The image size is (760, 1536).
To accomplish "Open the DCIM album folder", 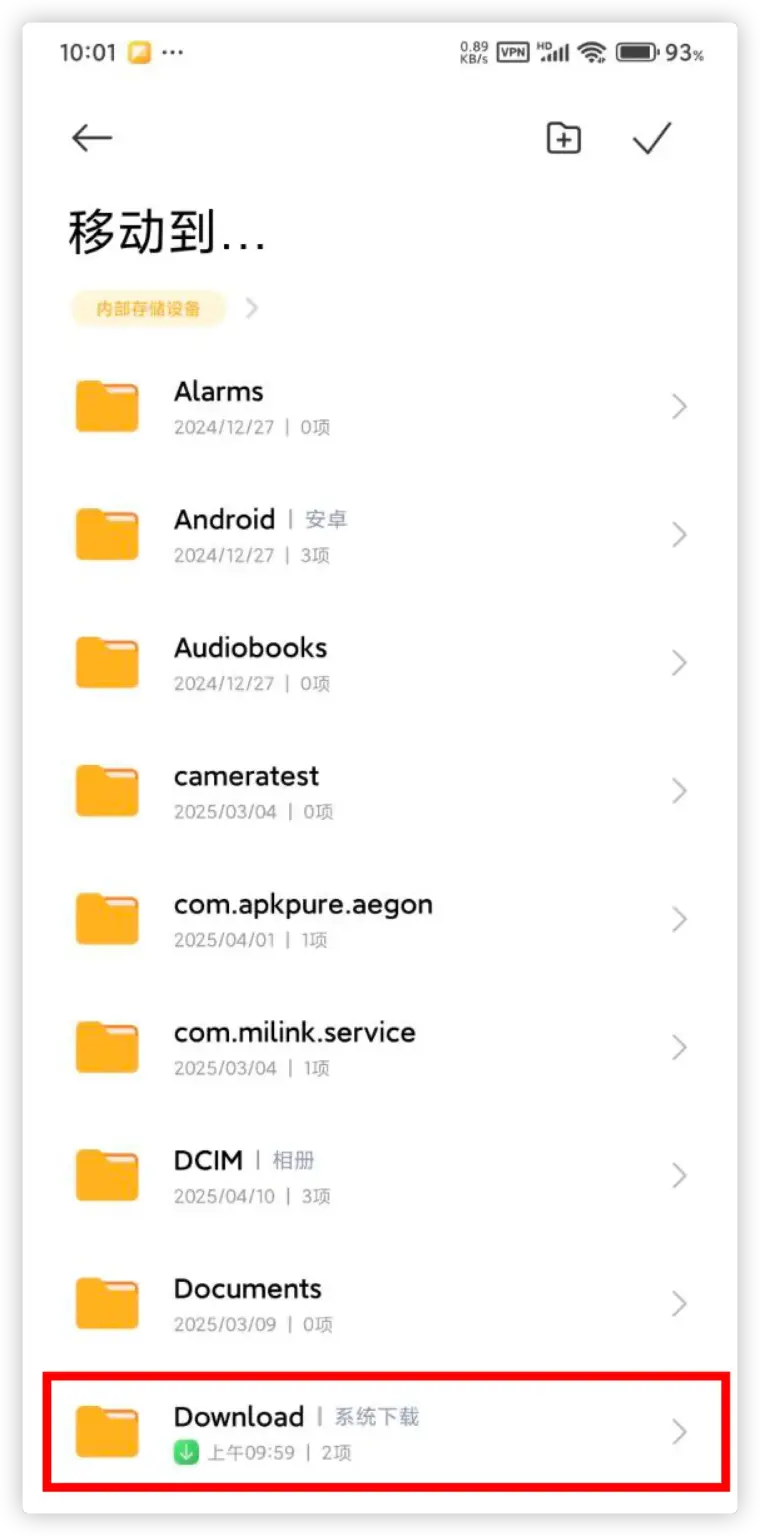I will pyautogui.click(x=380, y=1175).
